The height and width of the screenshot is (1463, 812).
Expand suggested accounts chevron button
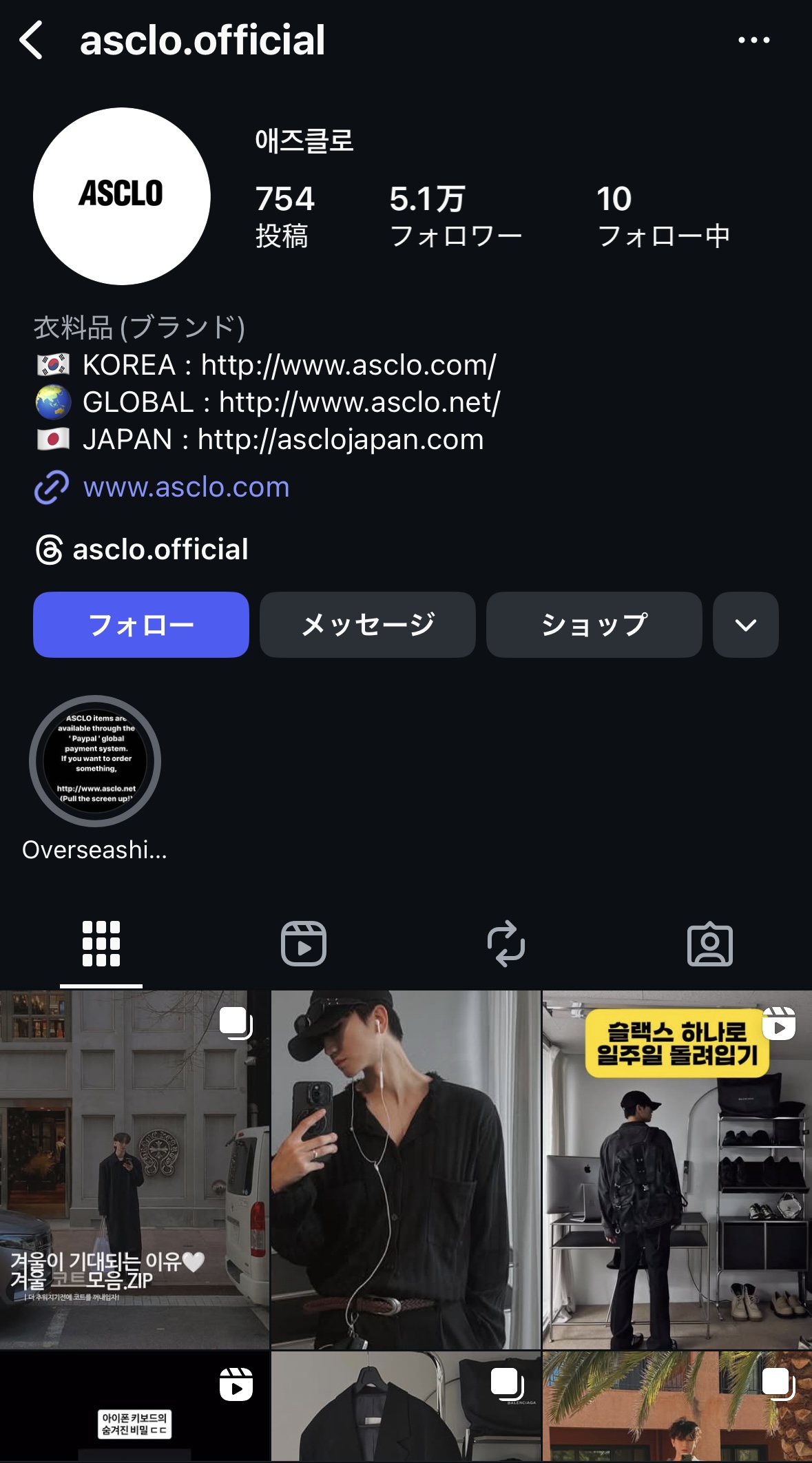[x=745, y=625]
